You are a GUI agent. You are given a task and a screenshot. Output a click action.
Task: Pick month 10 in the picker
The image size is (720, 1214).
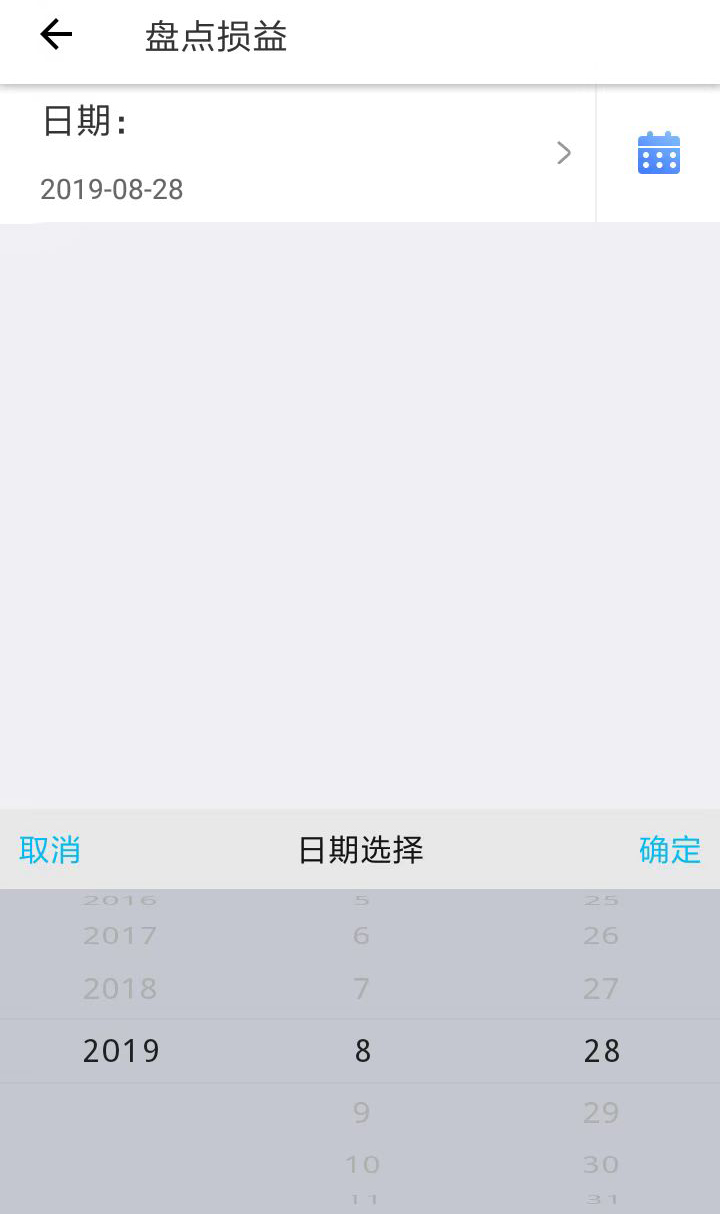tap(362, 1164)
